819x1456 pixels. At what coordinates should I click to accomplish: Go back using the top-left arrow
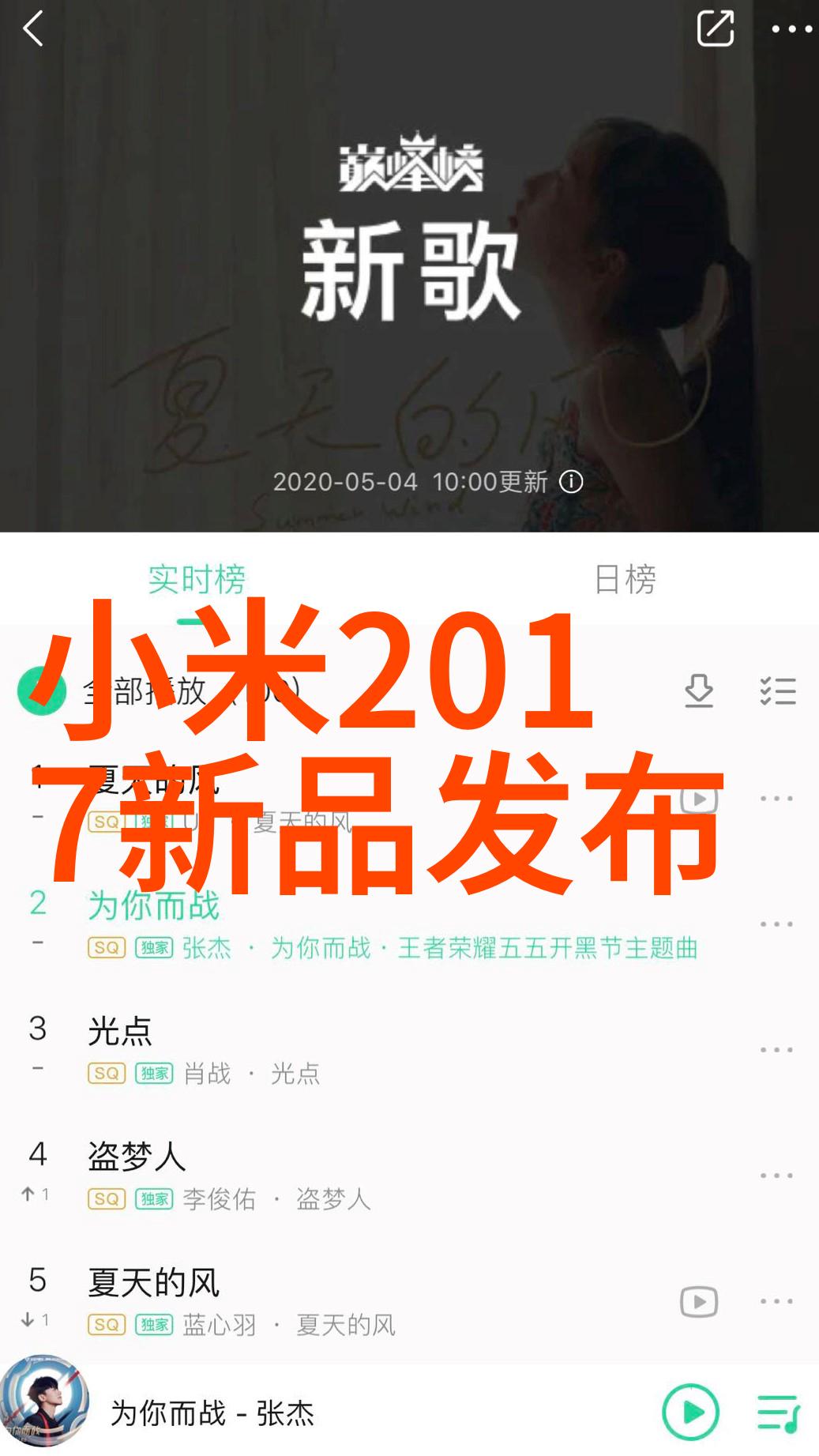[33, 30]
